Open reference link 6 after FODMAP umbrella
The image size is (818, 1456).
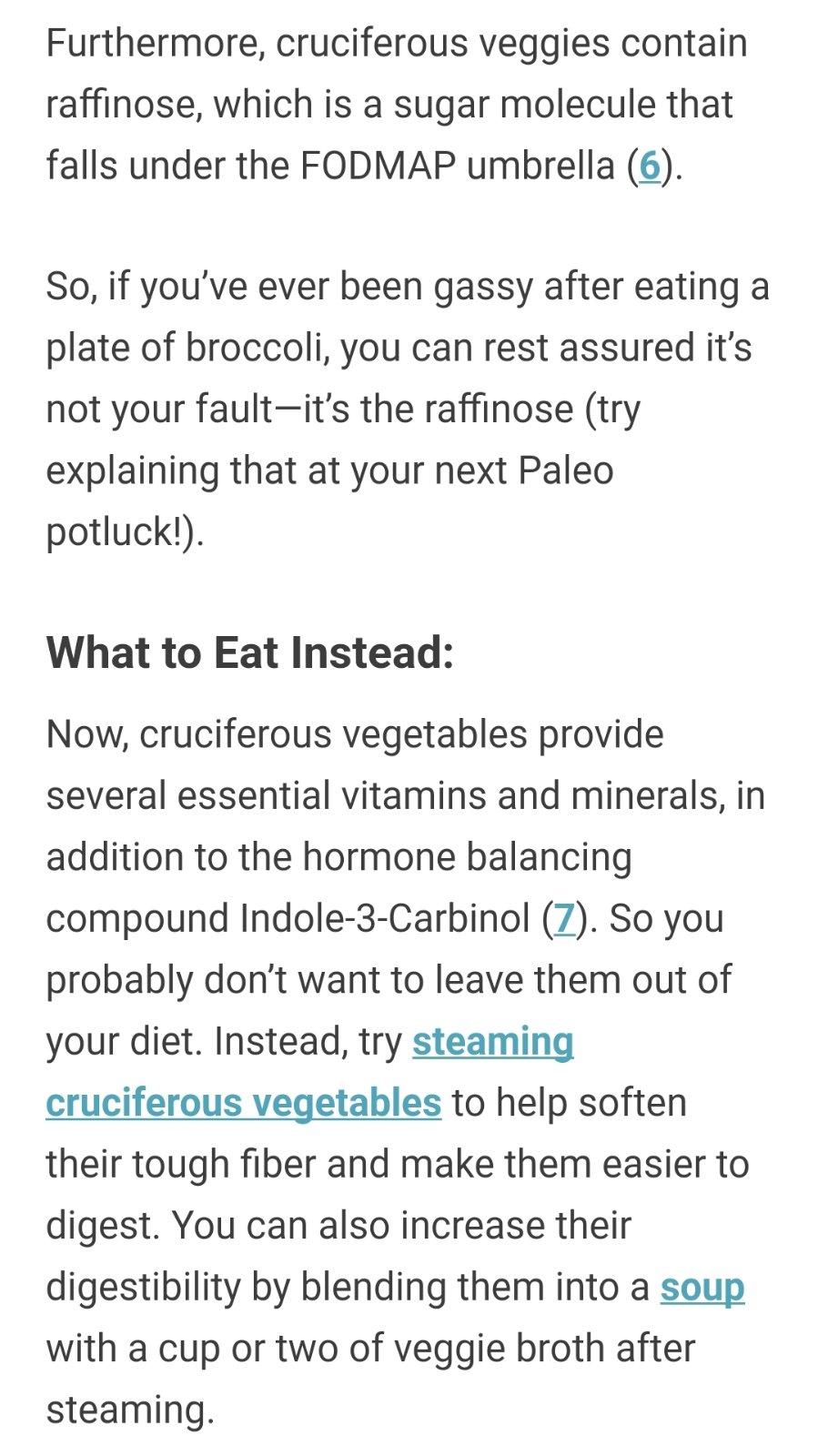click(649, 167)
